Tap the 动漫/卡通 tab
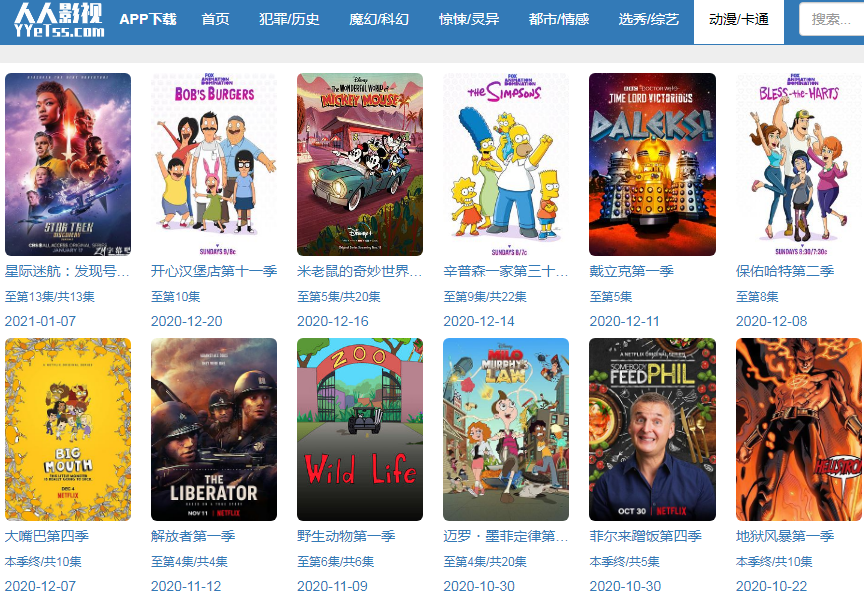864x594 pixels. pyautogui.click(x=739, y=20)
